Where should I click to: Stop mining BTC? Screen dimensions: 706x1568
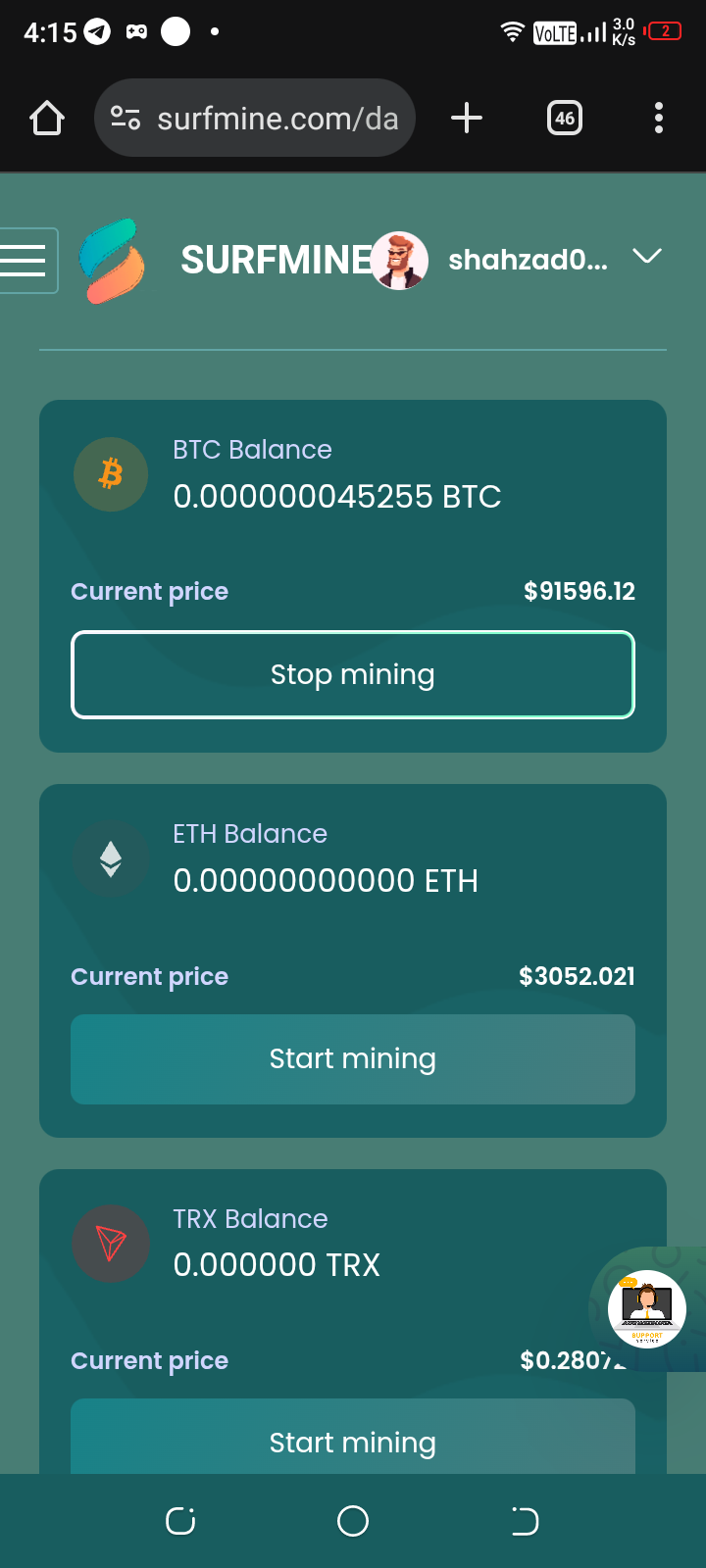(x=353, y=675)
